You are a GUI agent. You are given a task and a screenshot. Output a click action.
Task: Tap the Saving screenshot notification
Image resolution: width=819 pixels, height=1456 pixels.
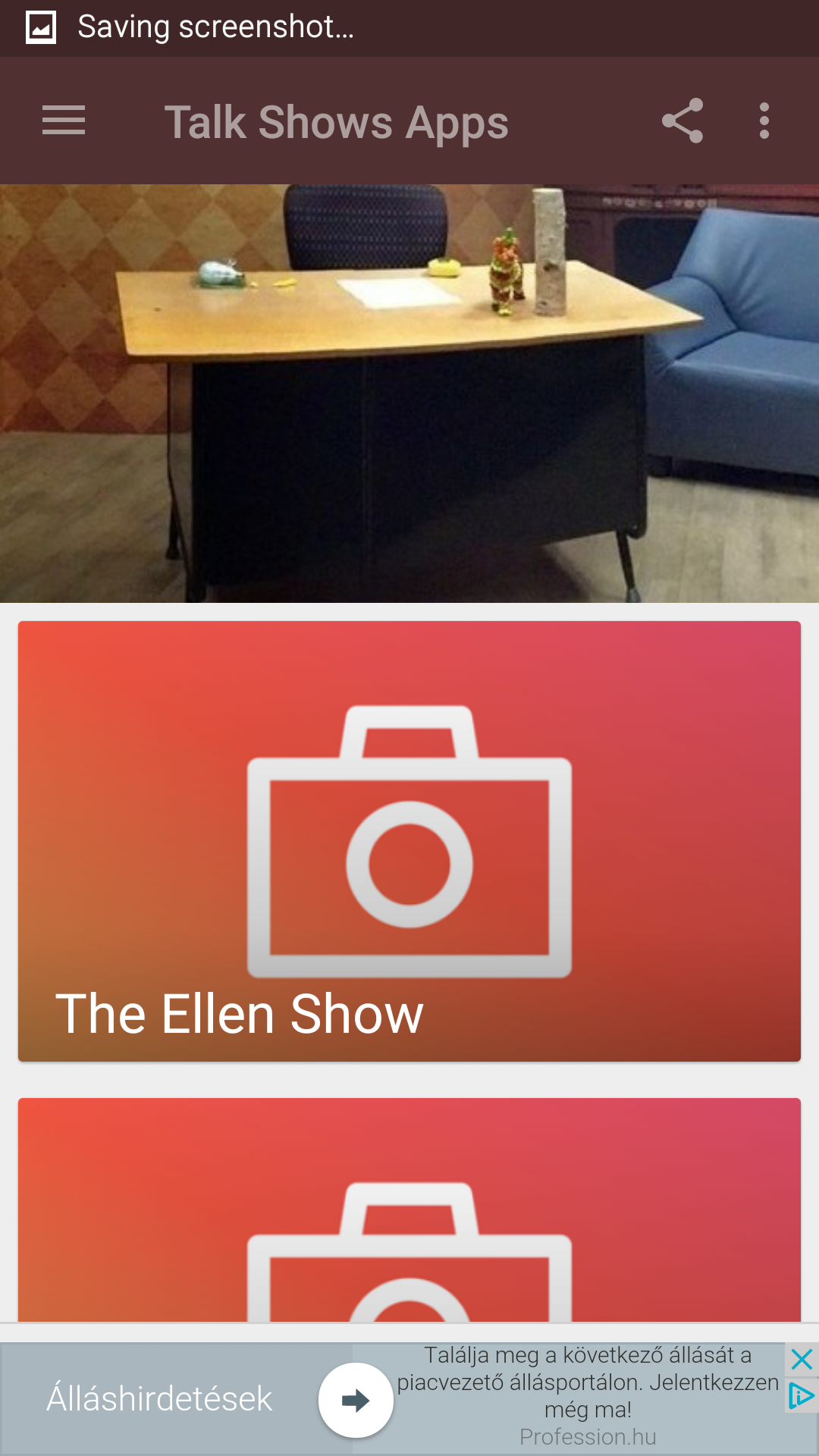(216, 27)
